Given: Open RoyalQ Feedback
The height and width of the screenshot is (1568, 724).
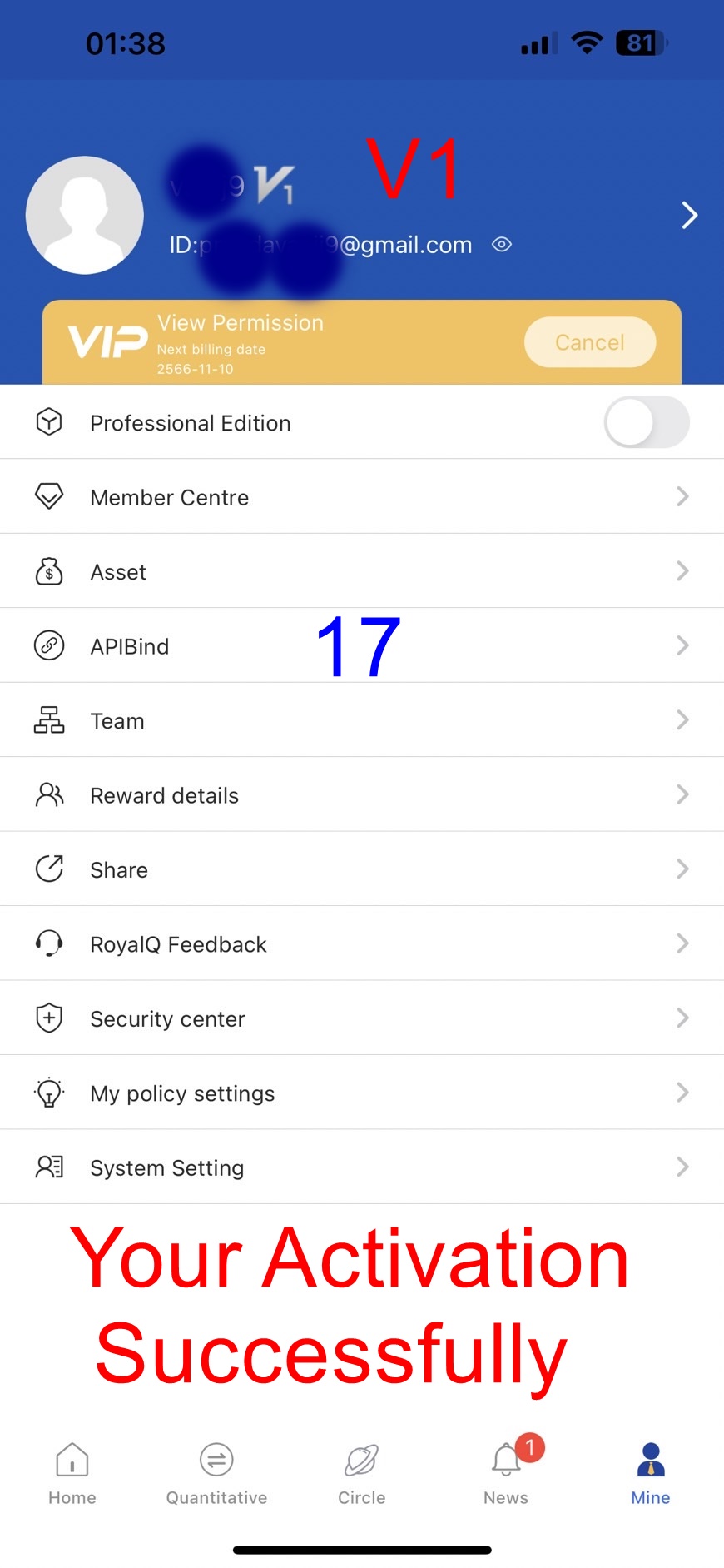Looking at the screenshot, I should click(x=361, y=944).
